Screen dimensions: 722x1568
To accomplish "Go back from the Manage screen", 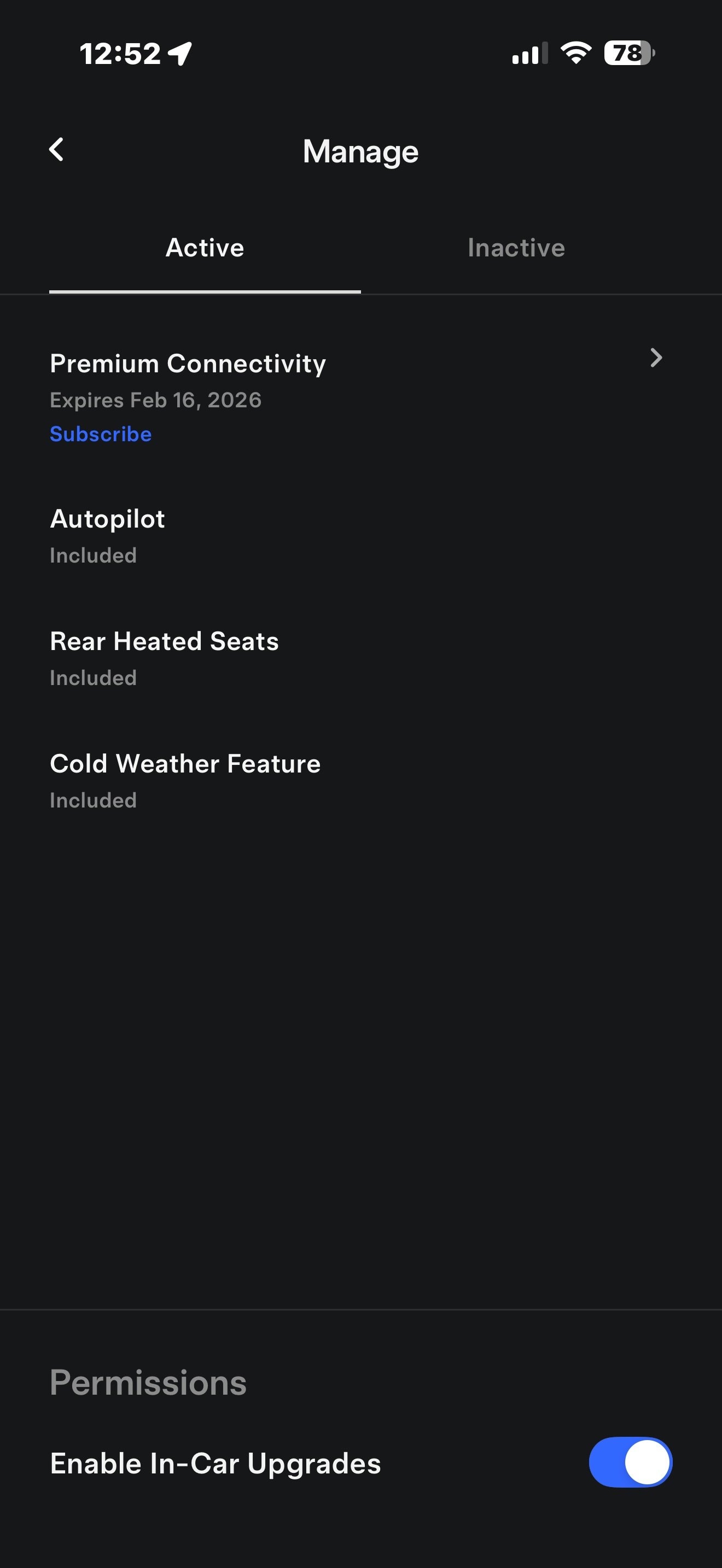I will (57, 150).
